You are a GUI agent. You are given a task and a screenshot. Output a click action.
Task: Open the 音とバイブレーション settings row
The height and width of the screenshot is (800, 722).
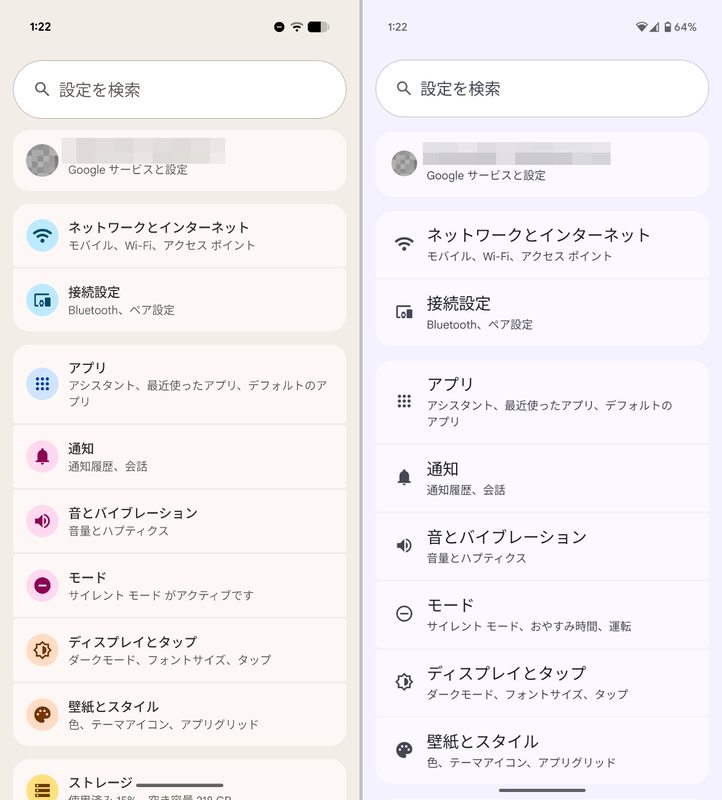(180, 521)
